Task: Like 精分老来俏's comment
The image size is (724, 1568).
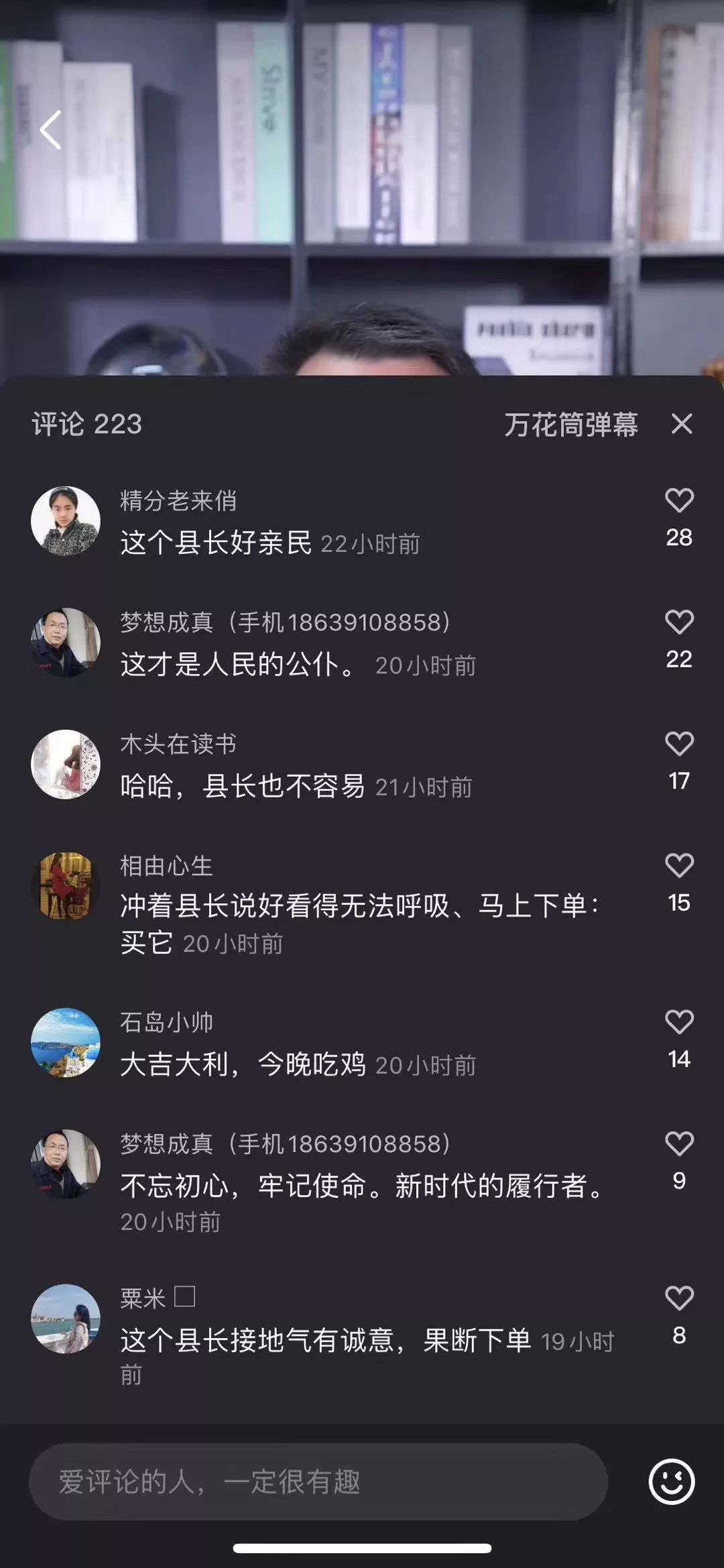Action: pyautogui.click(x=679, y=500)
